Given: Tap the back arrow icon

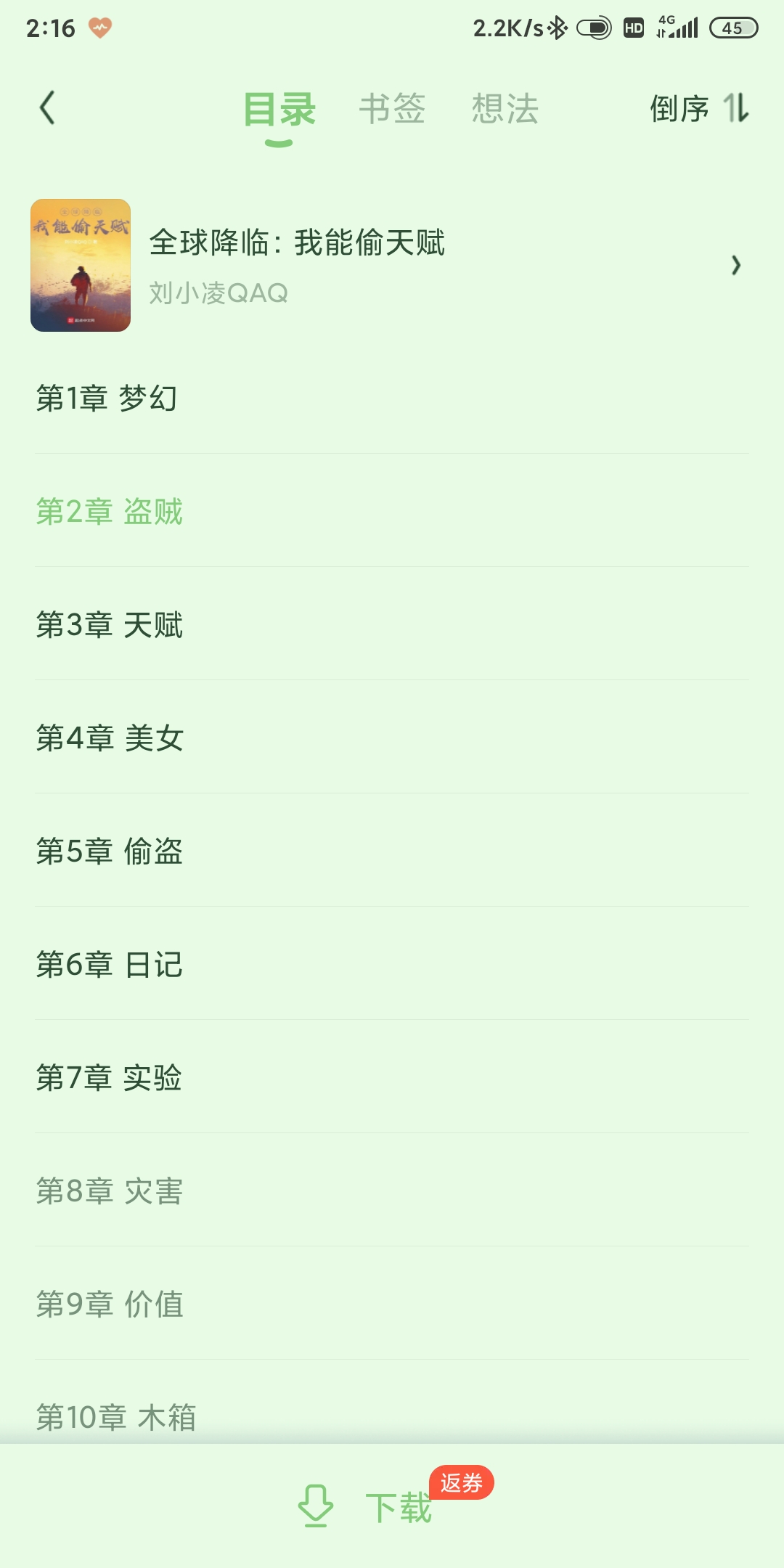Looking at the screenshot, I should pos(47,108).
